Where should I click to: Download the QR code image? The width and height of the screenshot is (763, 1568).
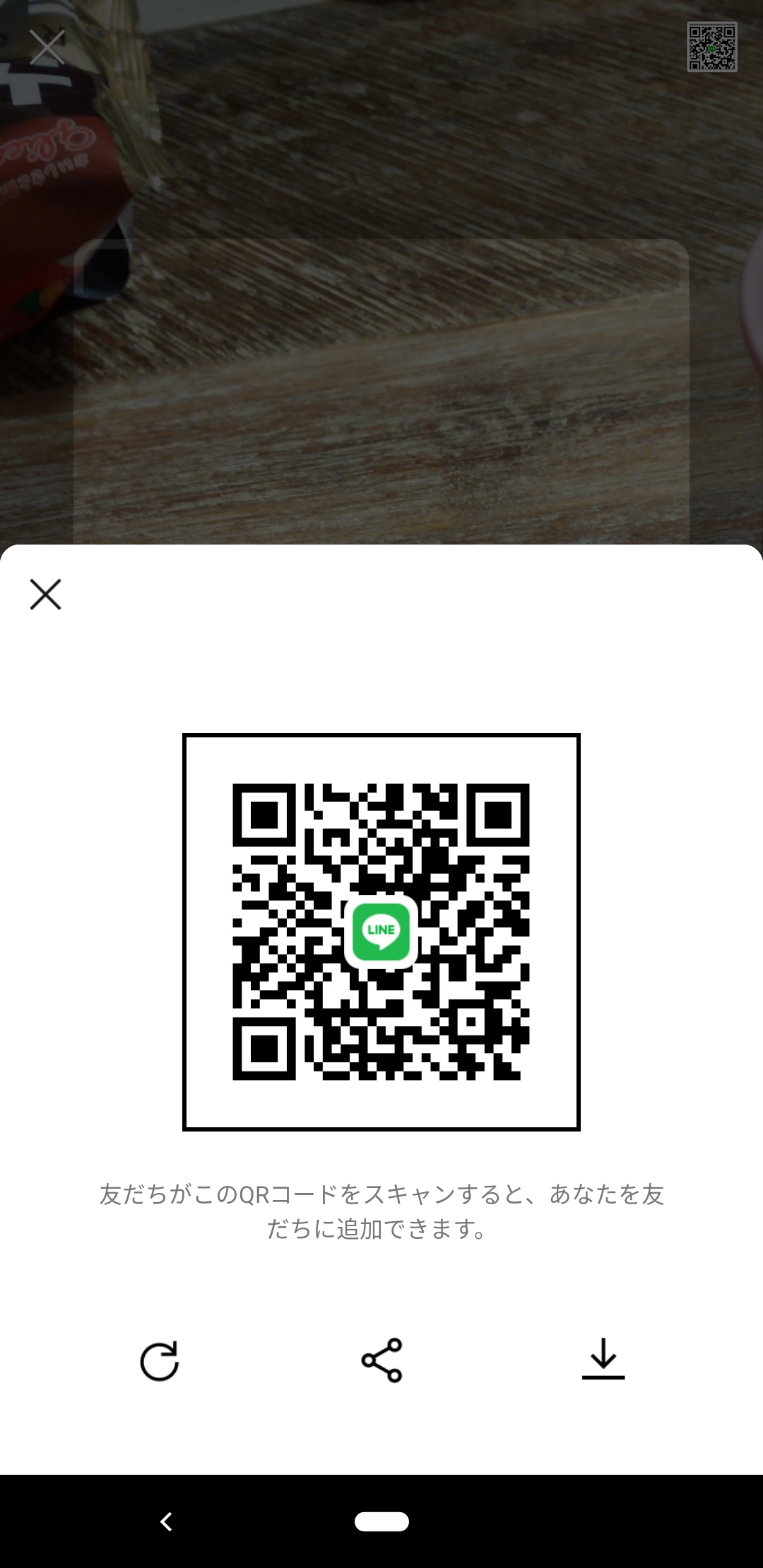click(603, 1358)
